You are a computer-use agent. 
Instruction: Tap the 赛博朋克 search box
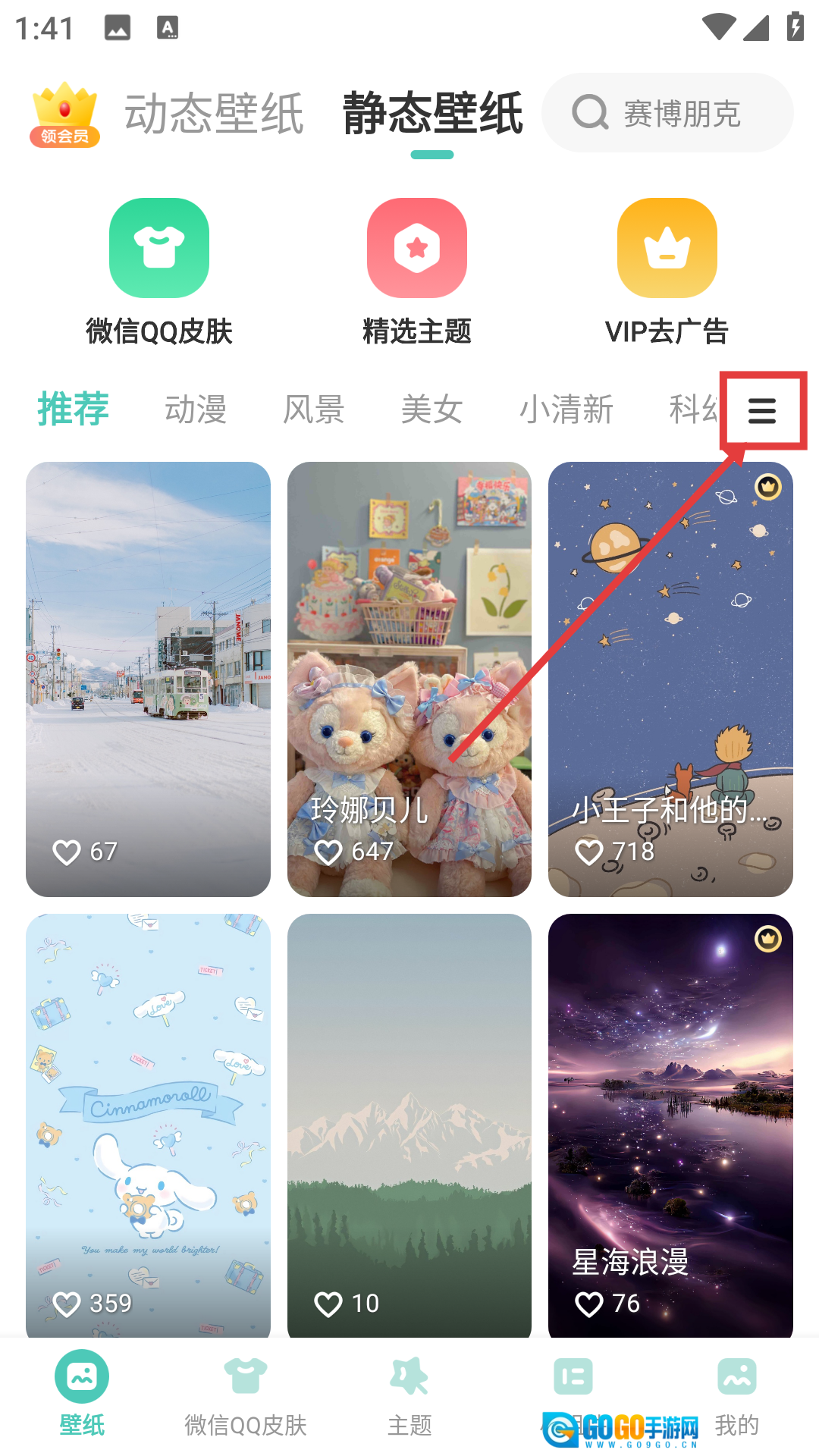667,113
